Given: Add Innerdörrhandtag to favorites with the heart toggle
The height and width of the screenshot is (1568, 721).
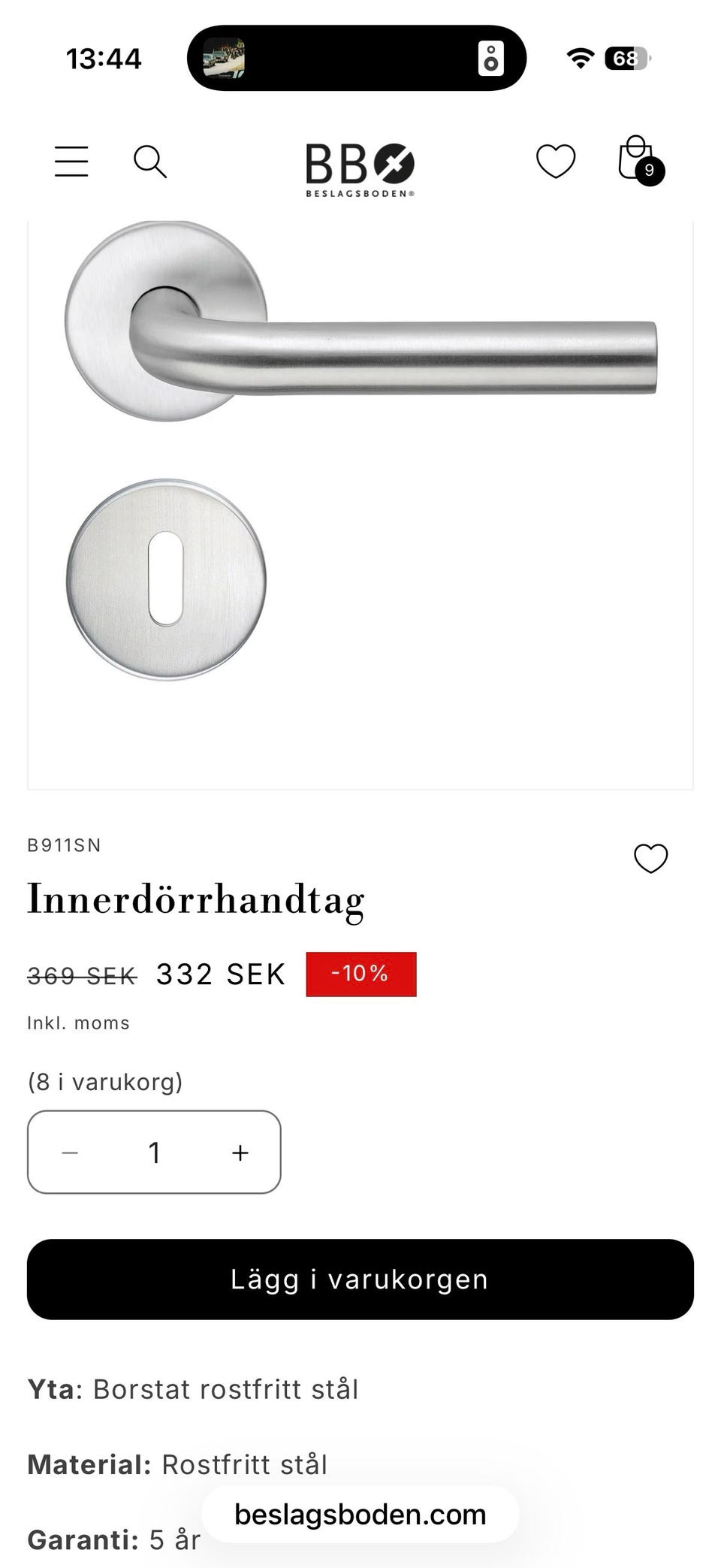Looking at the screenshot, I should pos(650,857).
